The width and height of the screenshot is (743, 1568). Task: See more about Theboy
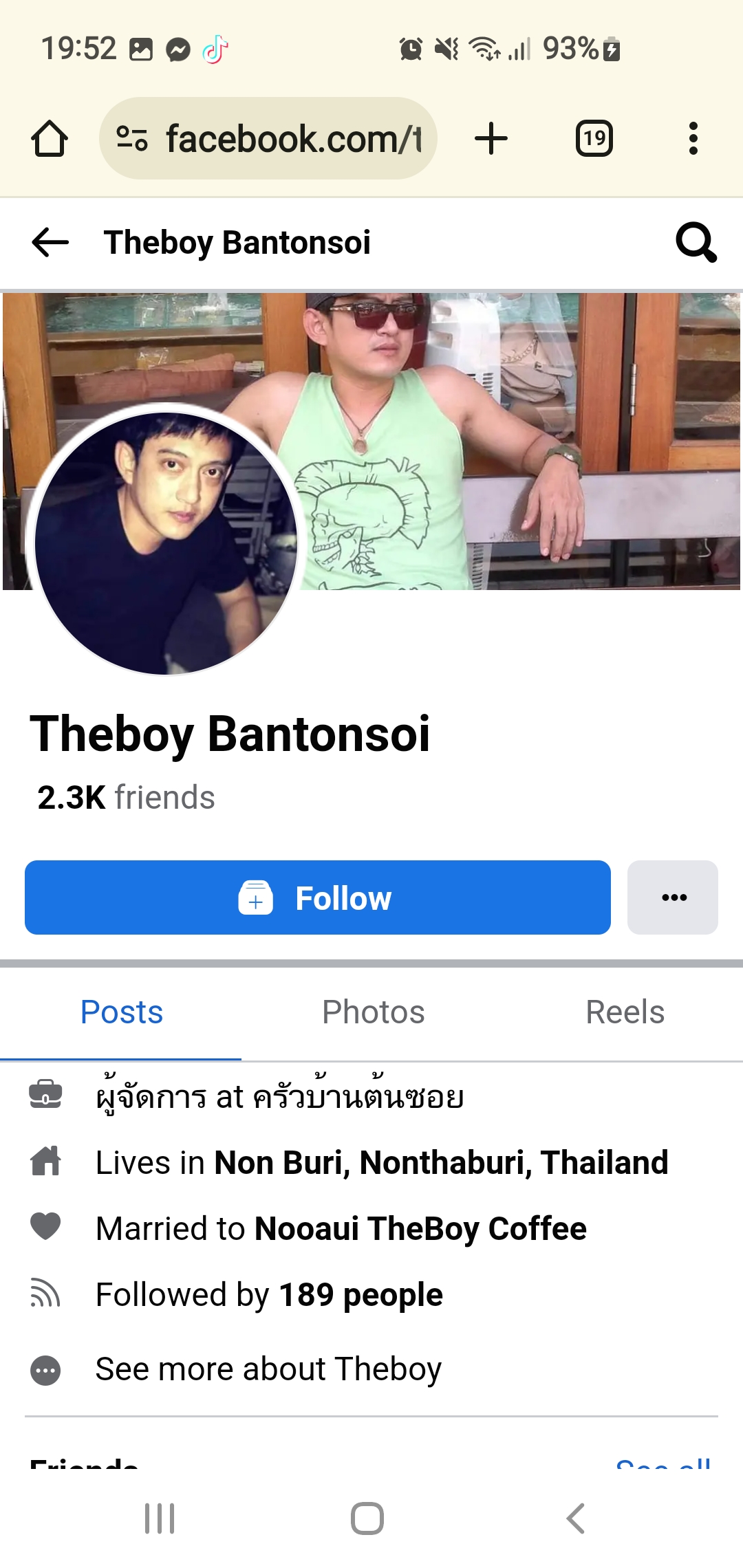click(268, 1369)
